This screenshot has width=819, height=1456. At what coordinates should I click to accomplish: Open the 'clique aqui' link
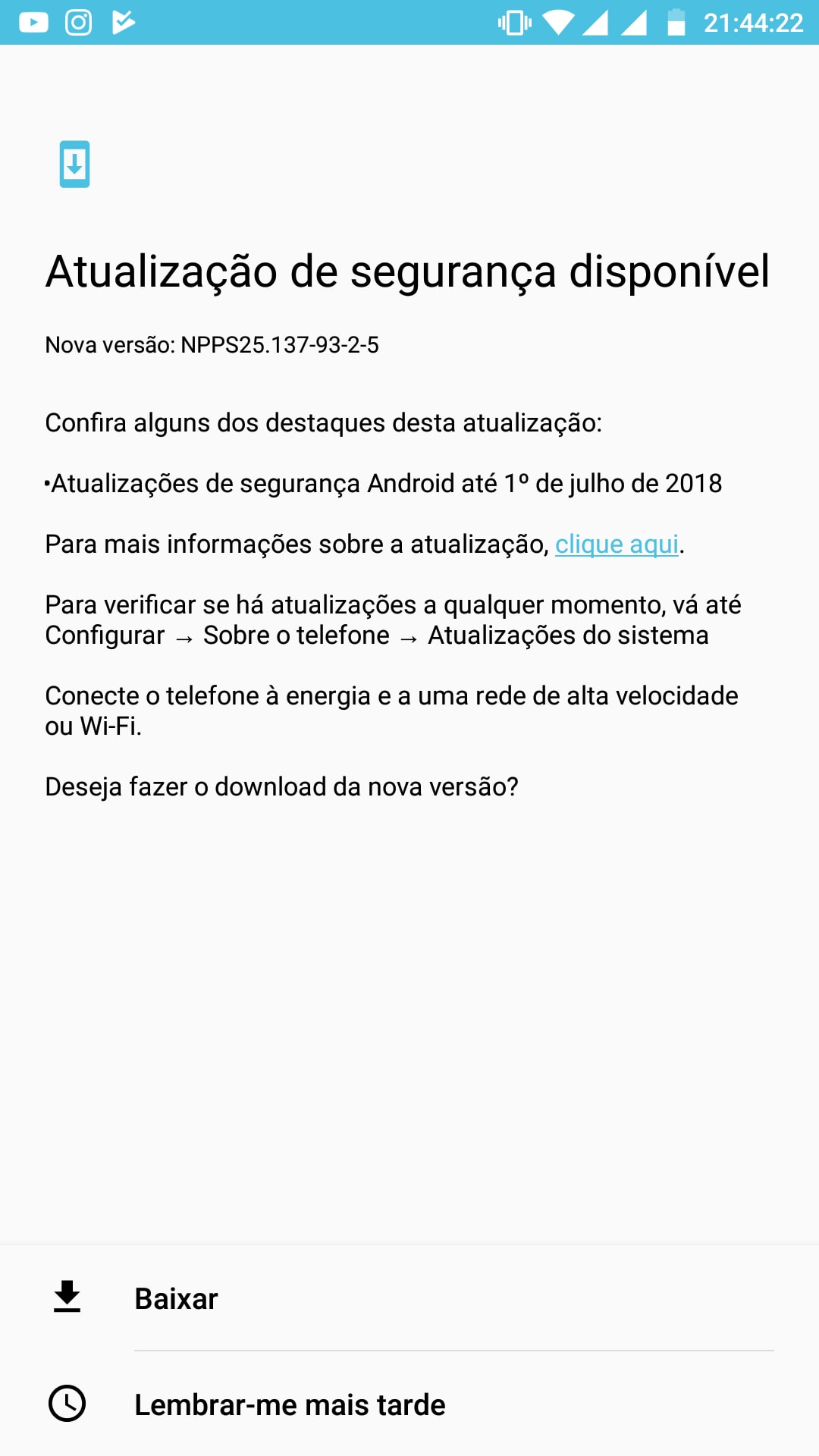[x=617, y=544]
